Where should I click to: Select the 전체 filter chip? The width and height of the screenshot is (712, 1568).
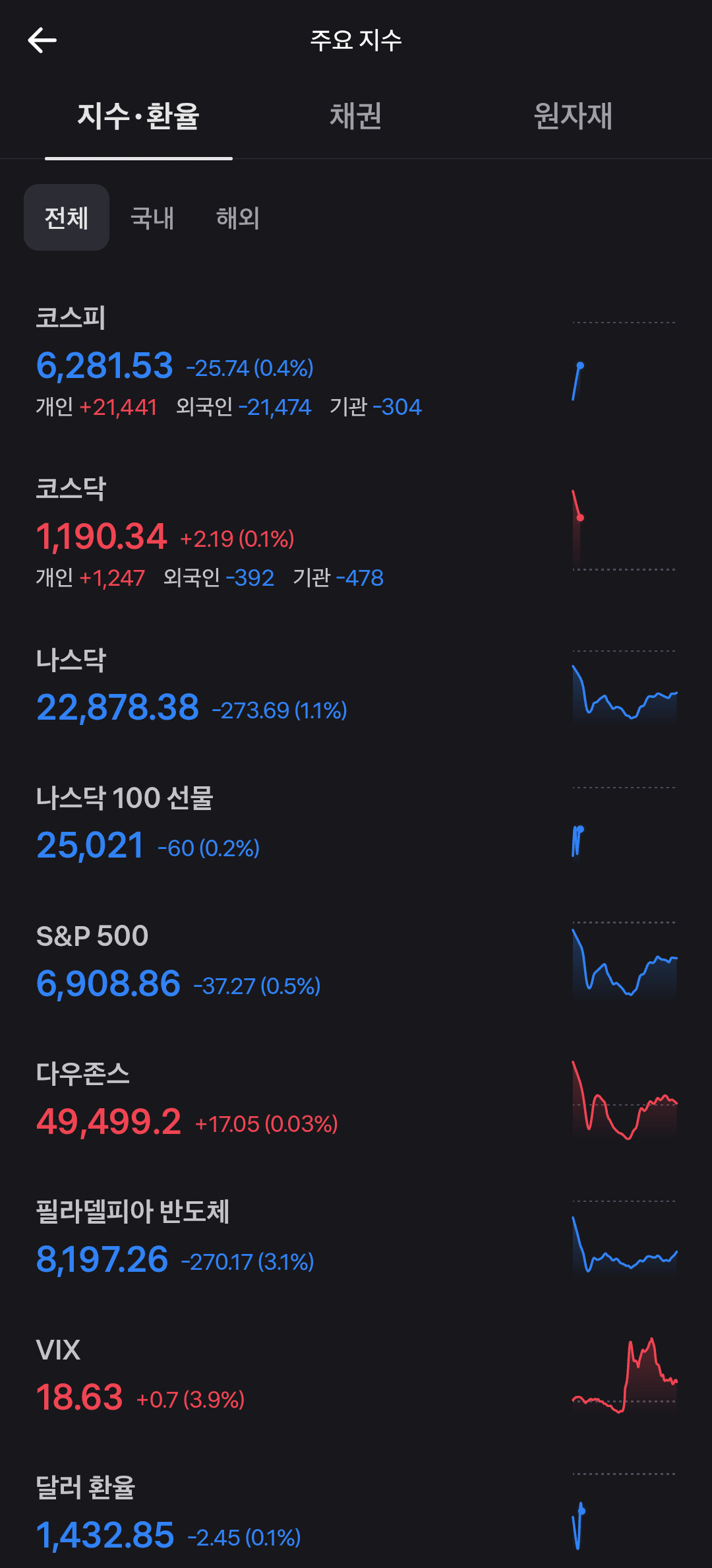67,217
